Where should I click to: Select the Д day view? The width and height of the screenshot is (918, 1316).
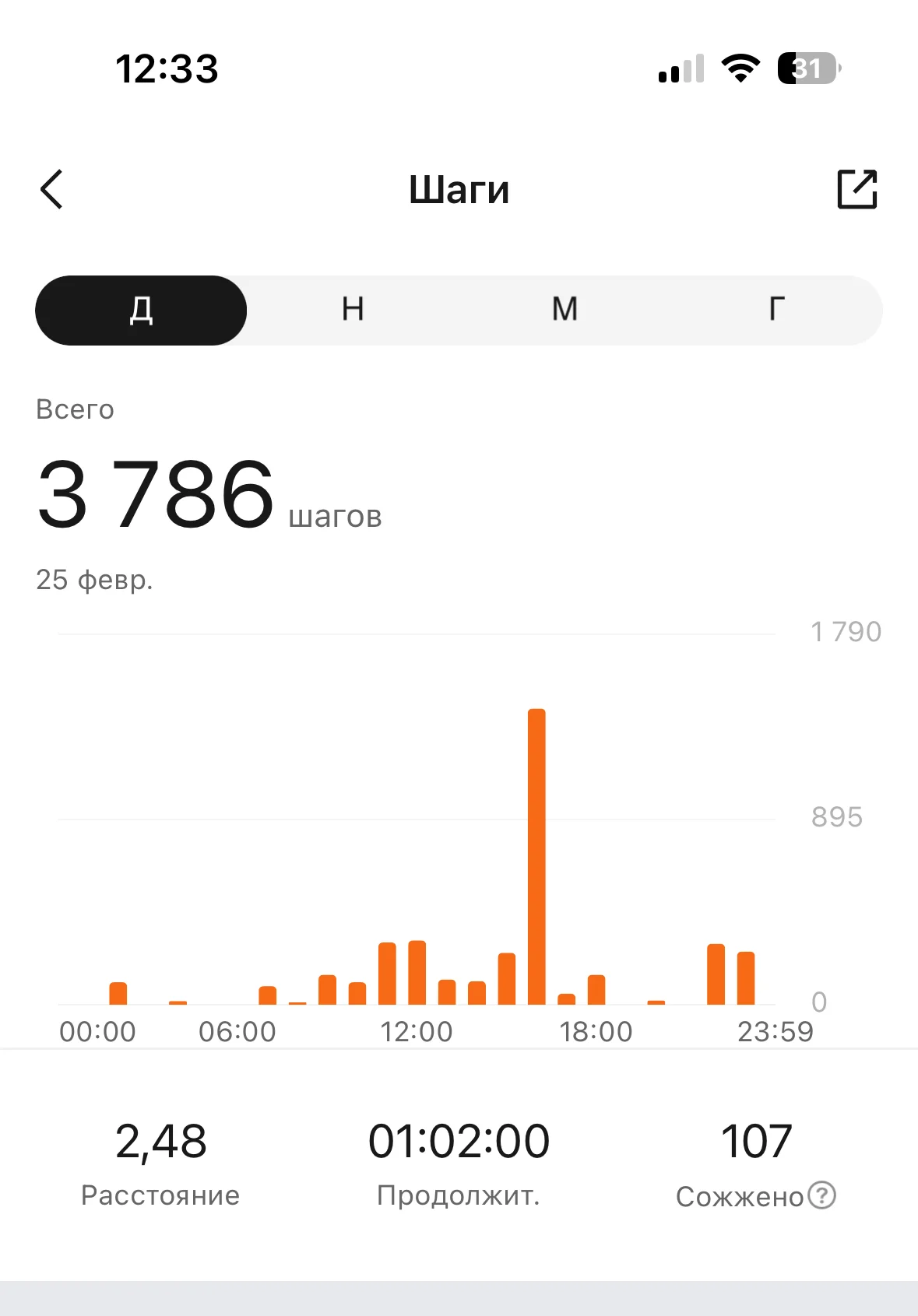[x=141, y=310]
